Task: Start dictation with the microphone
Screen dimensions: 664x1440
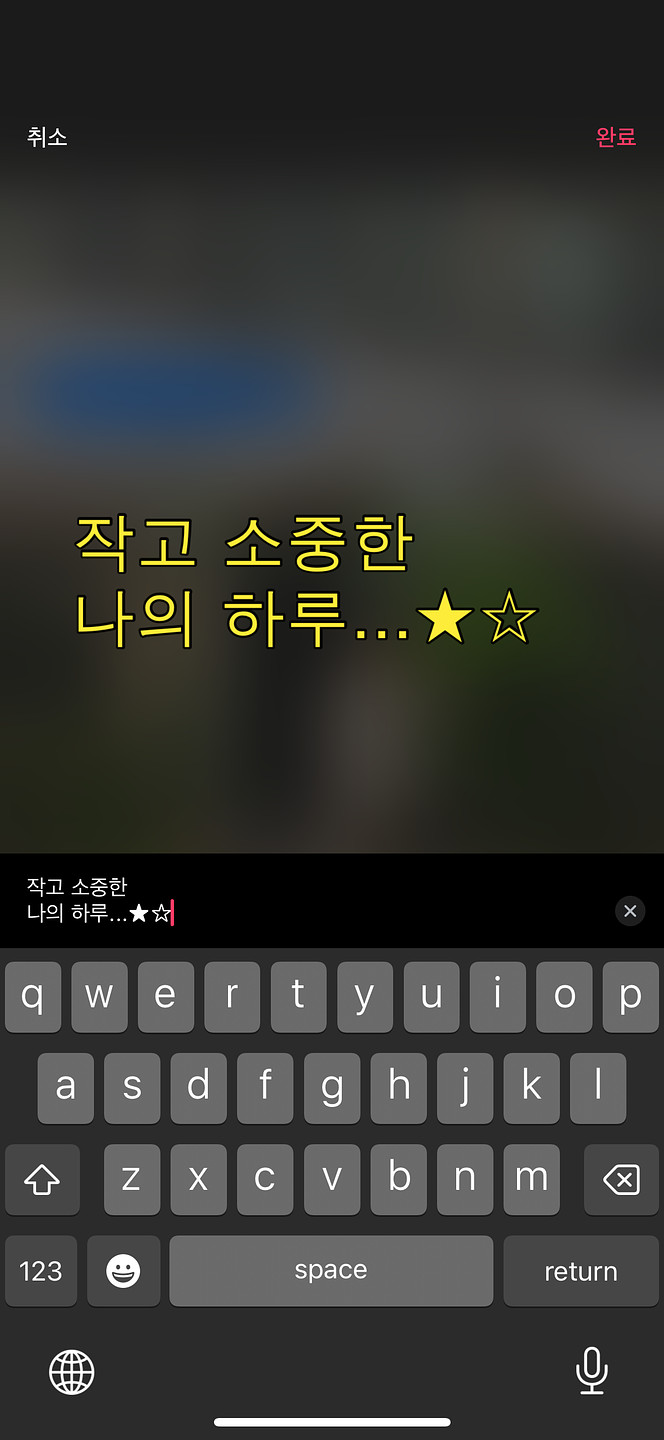Action: tap(591, 1370)
